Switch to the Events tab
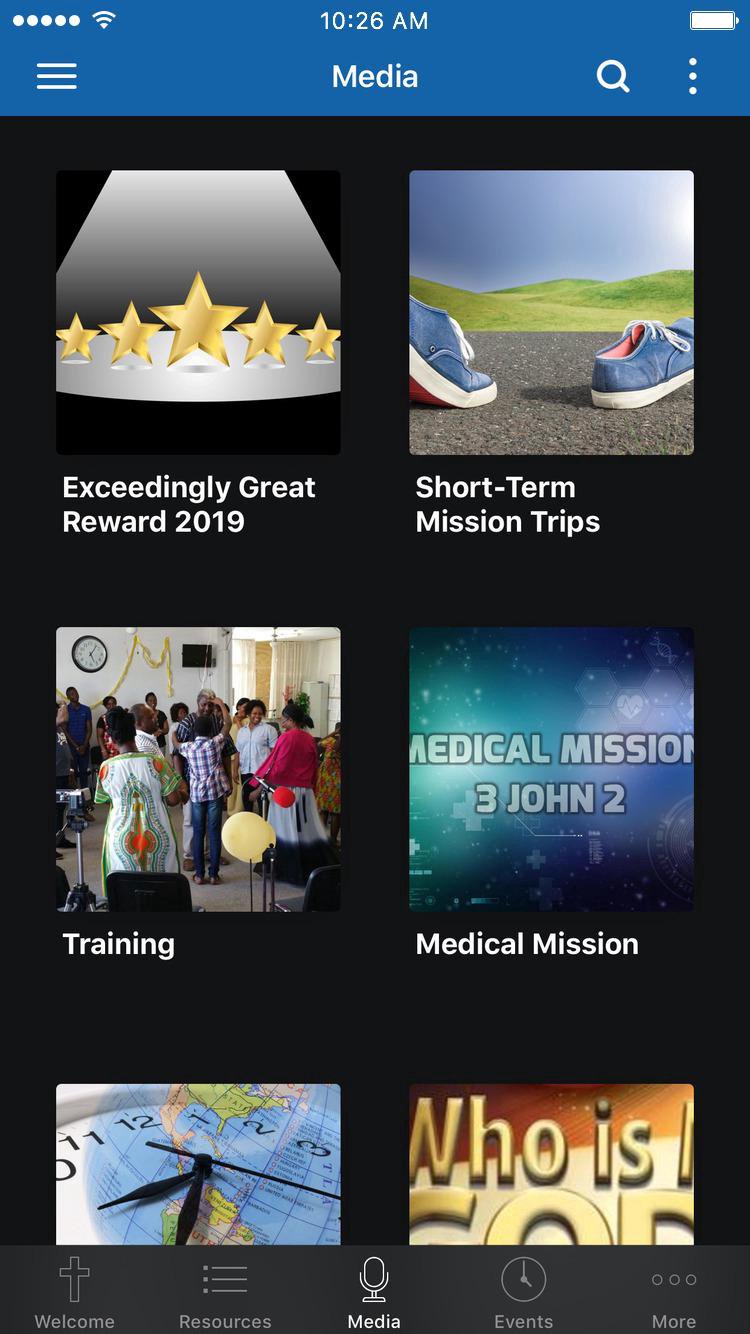The image size is (750, 1334). point(523,1292)
